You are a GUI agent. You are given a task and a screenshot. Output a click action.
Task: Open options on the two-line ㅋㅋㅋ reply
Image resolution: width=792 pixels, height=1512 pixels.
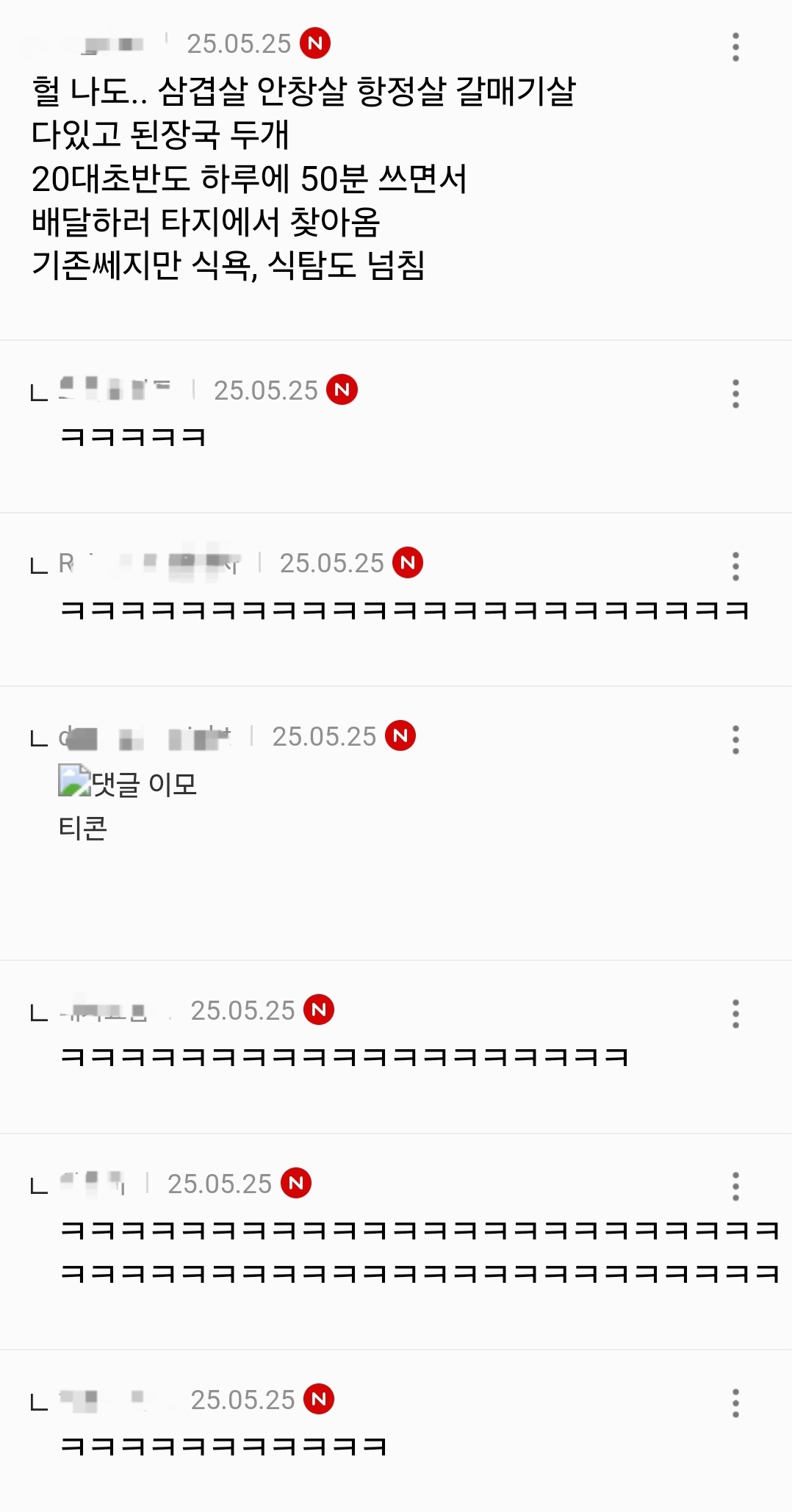[x=735, y=1187]
